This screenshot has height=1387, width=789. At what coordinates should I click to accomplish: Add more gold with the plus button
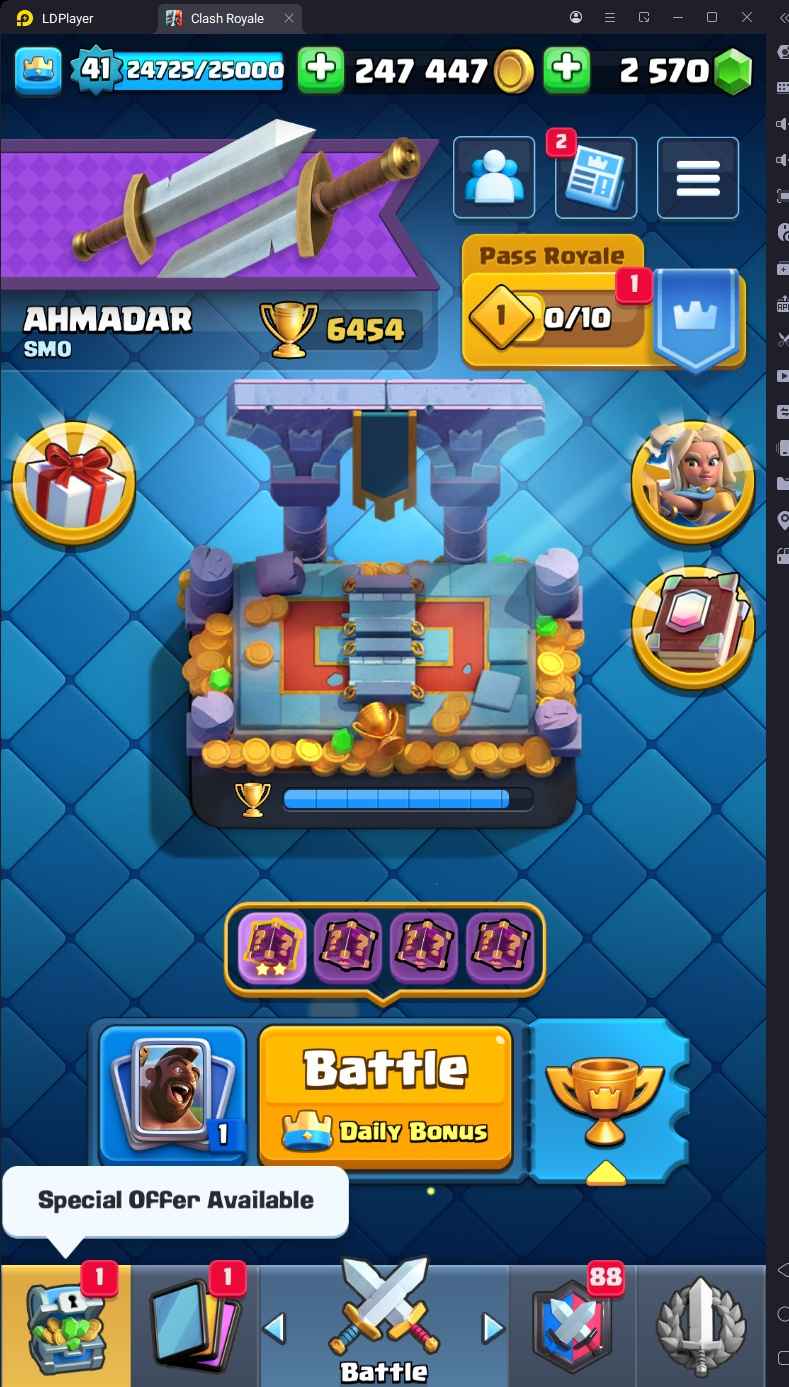coord(321,69)
